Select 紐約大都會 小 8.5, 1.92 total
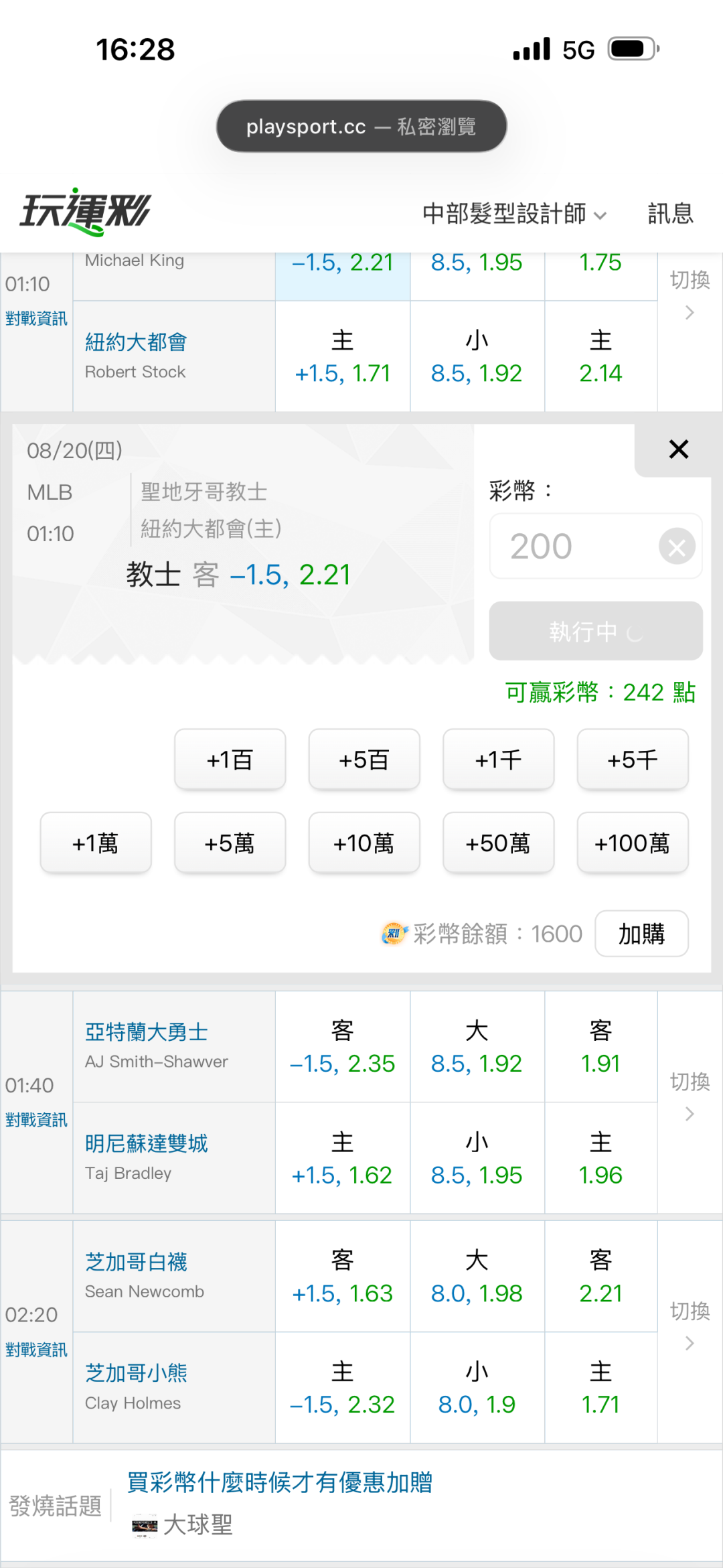This screenshot has width=723, height=1568. pyautogui.click(x=477, y=356)
